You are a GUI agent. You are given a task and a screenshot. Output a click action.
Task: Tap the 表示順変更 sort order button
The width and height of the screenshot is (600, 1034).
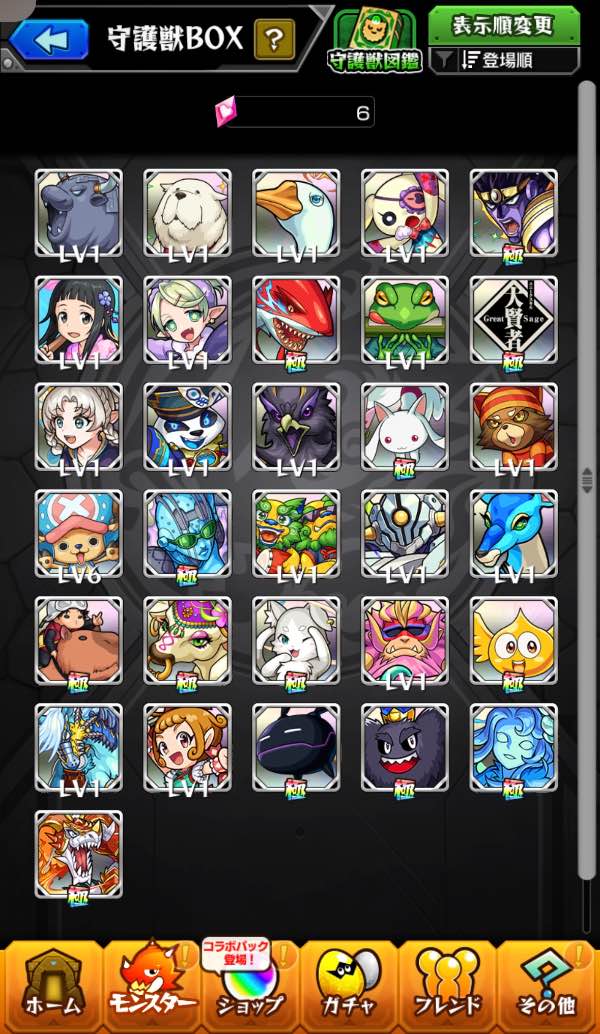click(504, 25)
